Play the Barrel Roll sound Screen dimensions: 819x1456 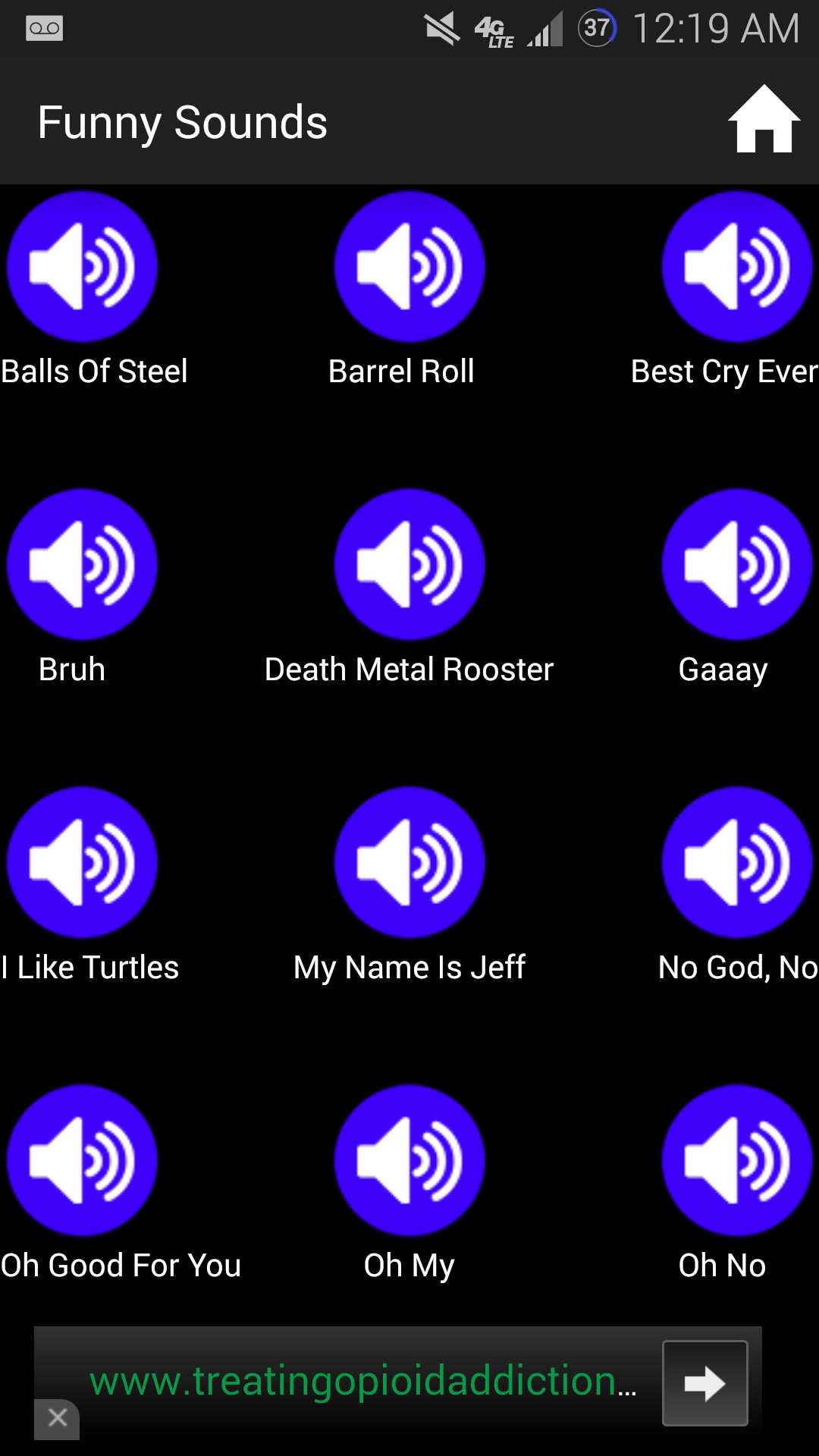point(409,265)
